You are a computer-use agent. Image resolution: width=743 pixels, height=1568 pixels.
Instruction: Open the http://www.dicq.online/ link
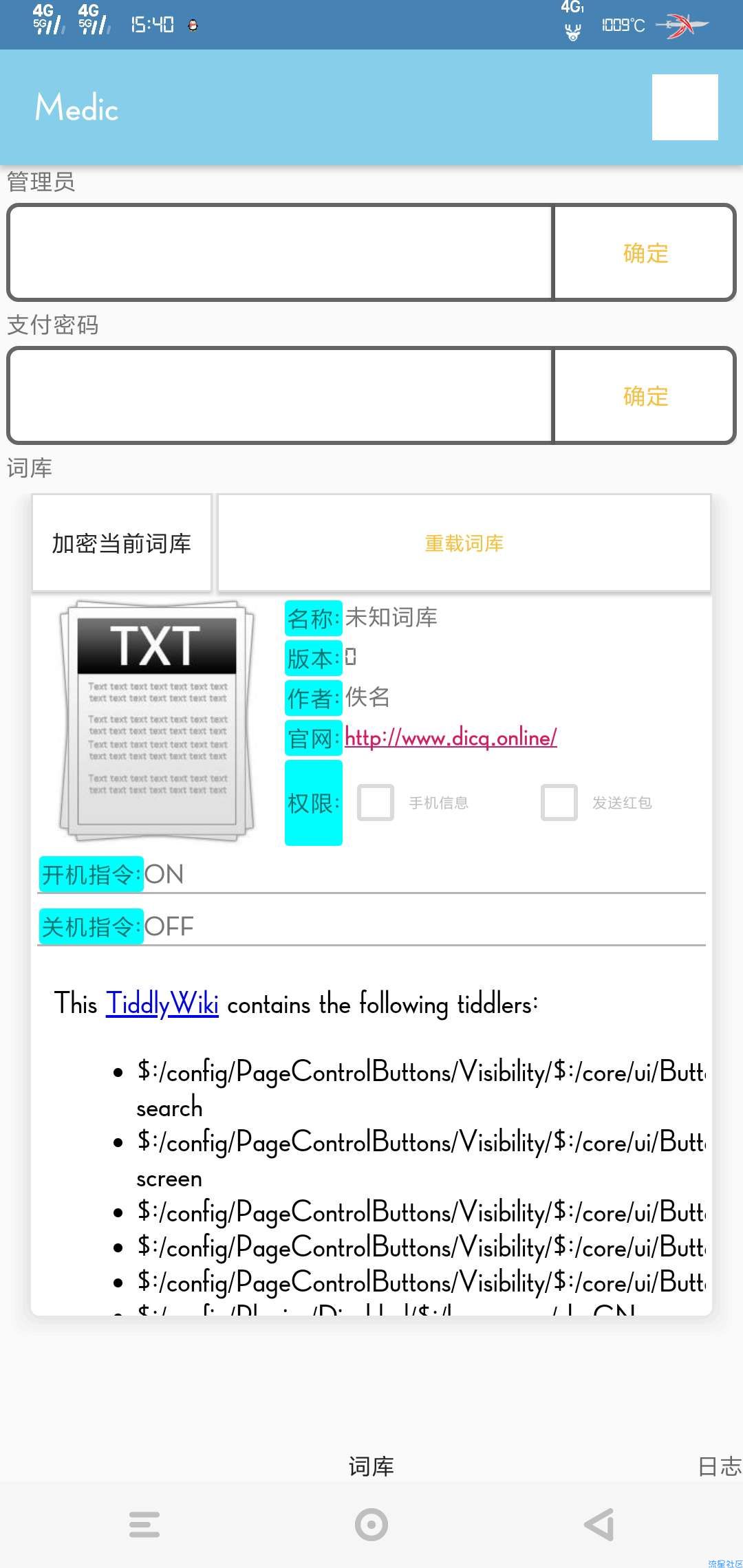[450, 737]
